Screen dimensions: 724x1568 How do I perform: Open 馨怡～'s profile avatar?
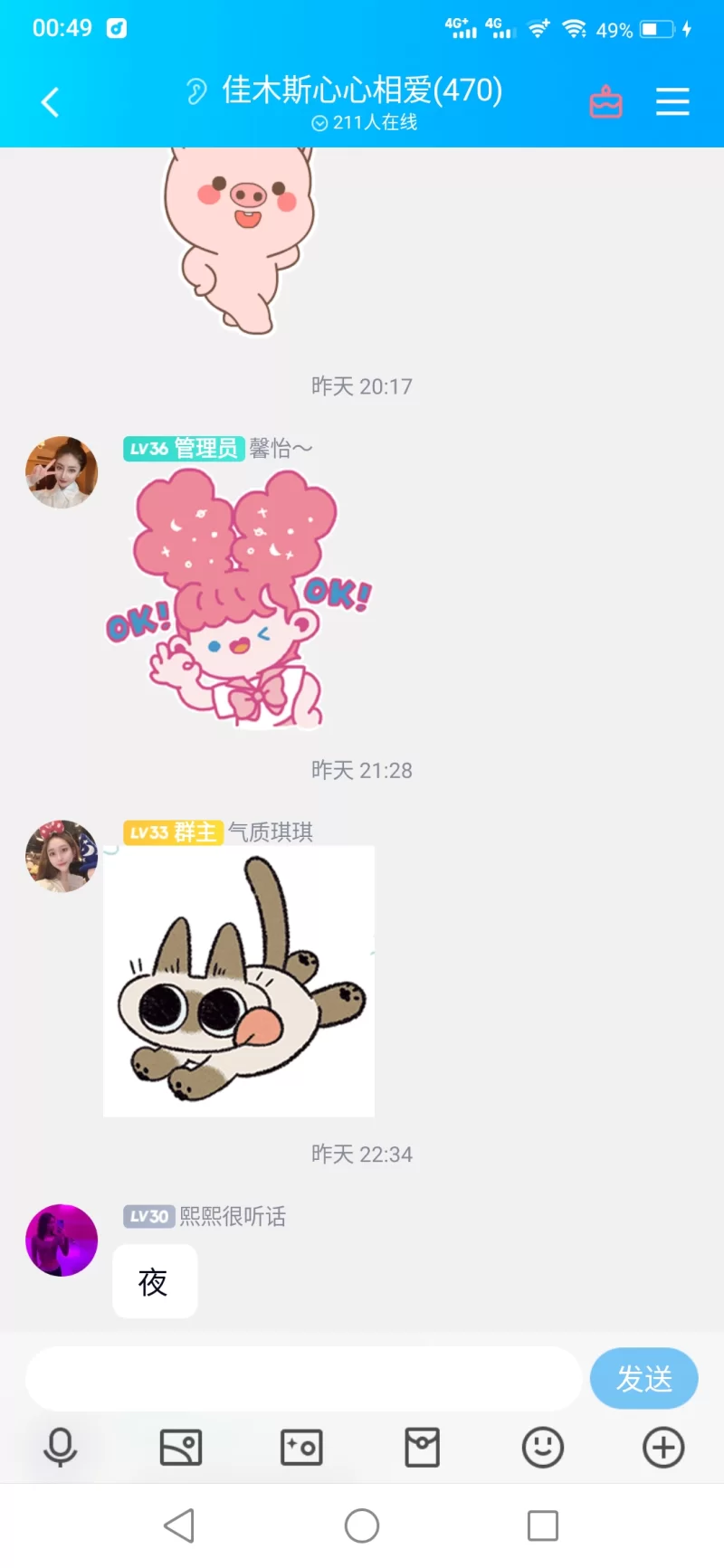coord(62,472)
